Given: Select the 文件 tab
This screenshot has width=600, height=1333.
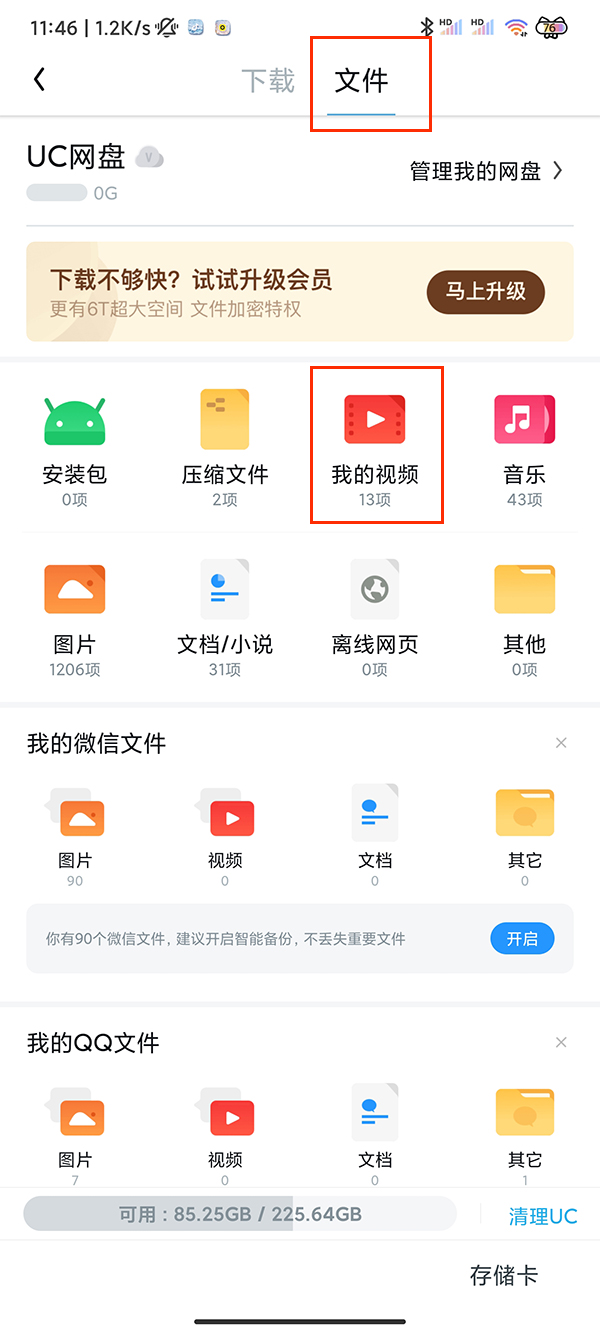Looking at the screenshot, I should (361, 81).
